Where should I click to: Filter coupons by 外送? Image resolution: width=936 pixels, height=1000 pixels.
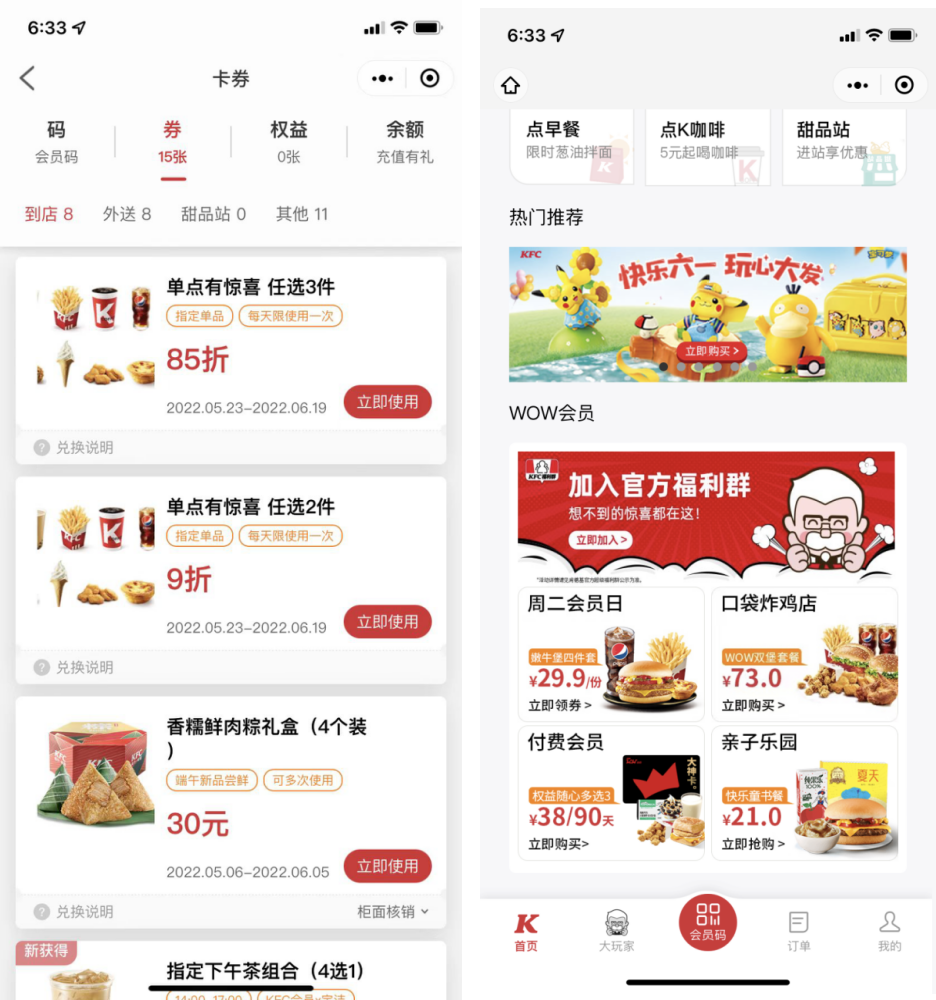(x=127, y=214)
